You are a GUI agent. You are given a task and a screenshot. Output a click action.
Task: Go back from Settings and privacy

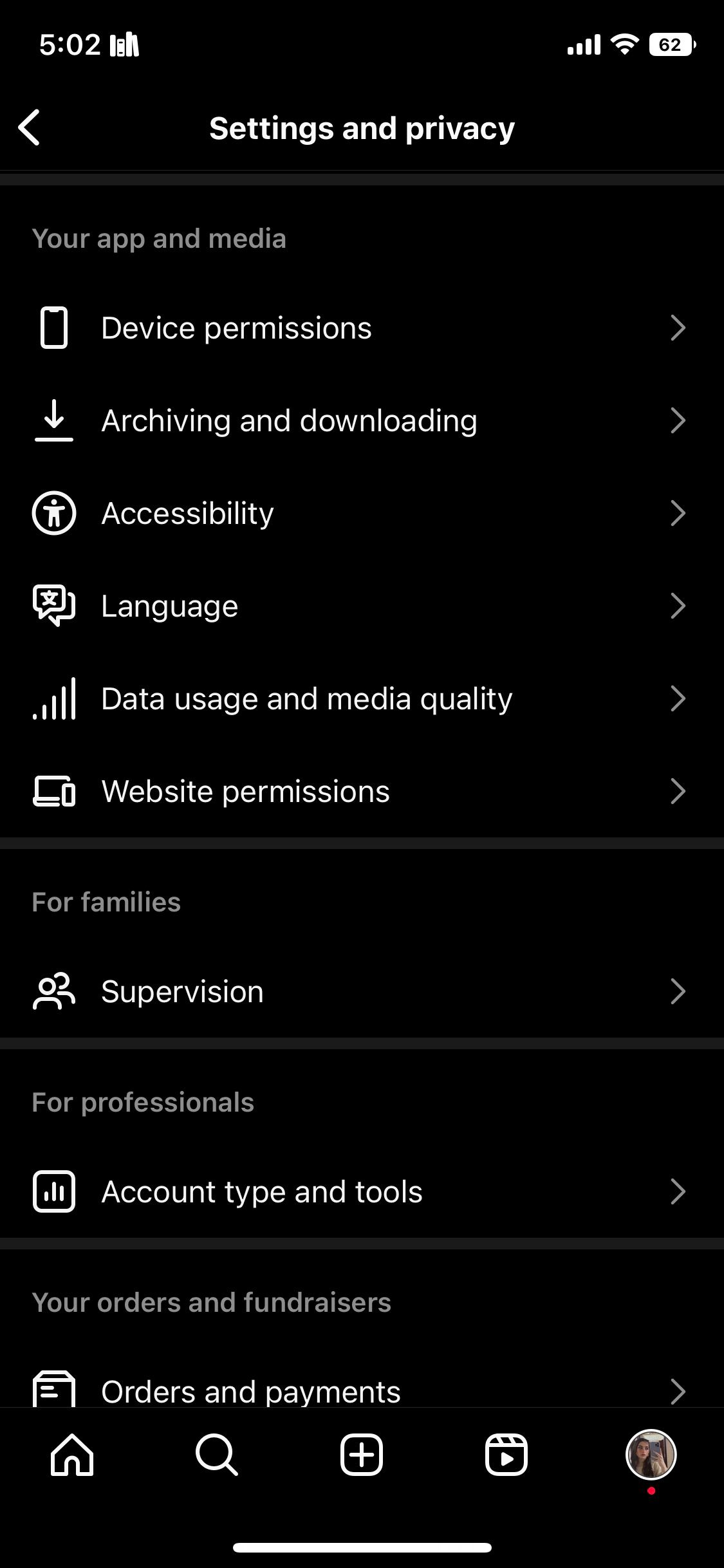tap(30, 127)
